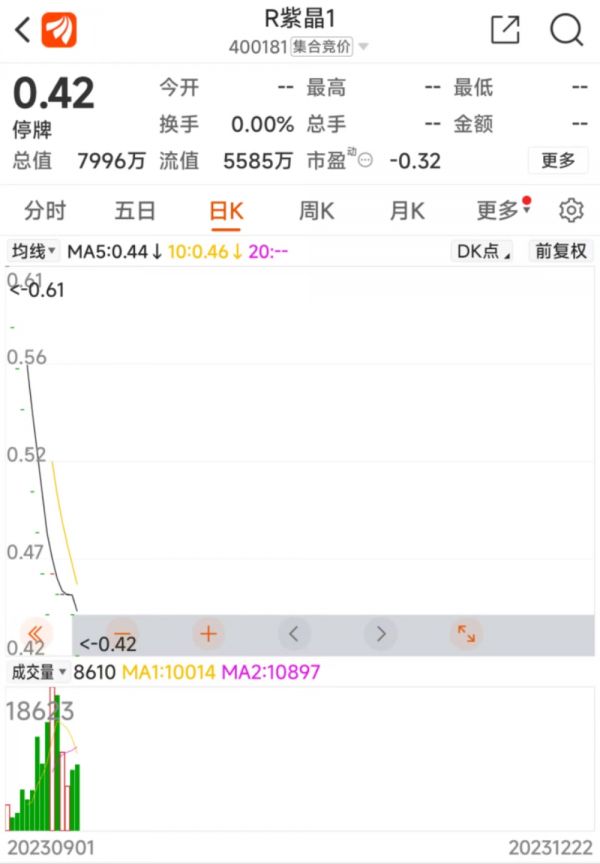Image resolution: width=600 pixels, height=864 pixels.
Task: Tap 更多 button in quote details
Action: pos(558,160)
